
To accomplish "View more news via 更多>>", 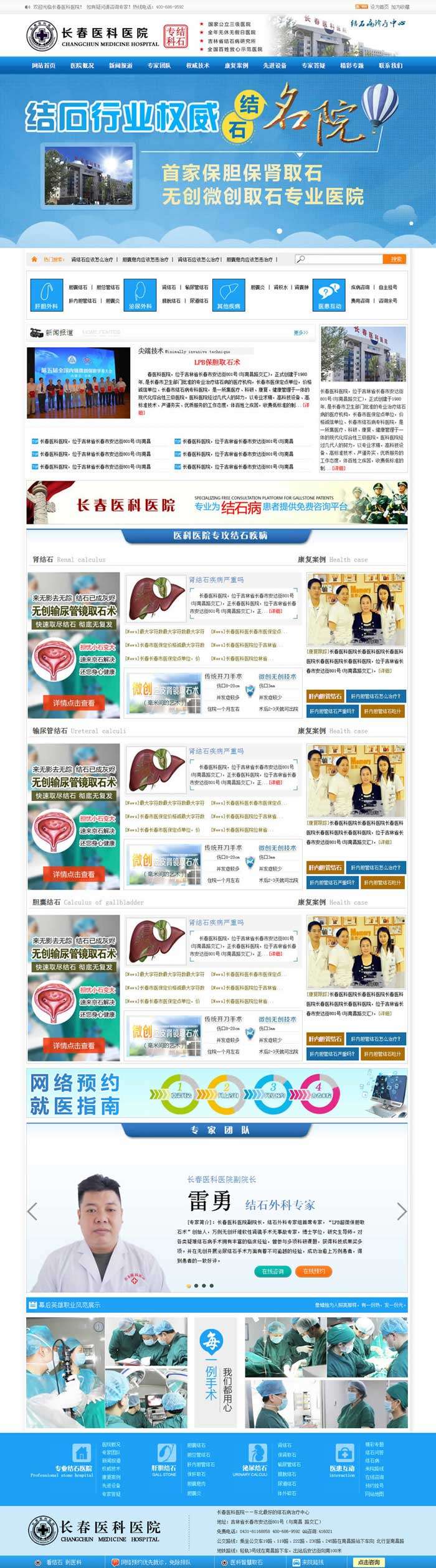I will pos(301,333).
